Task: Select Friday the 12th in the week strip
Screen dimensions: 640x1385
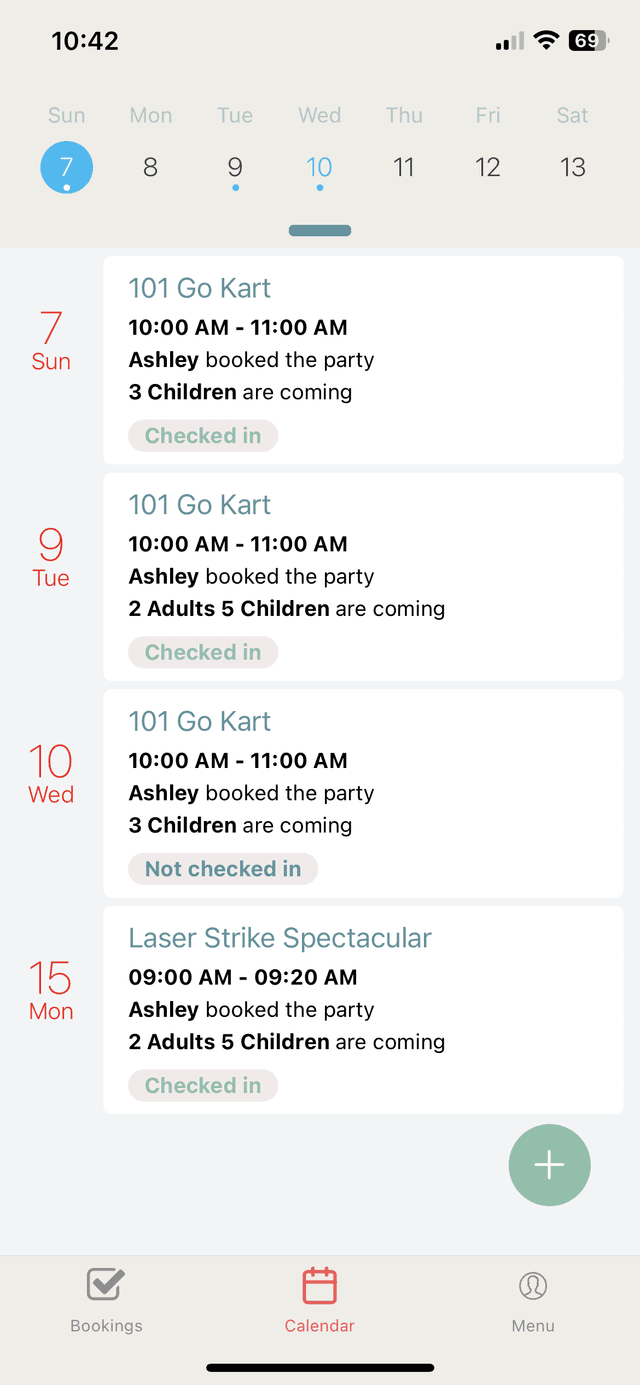Action: coord(488,167)
